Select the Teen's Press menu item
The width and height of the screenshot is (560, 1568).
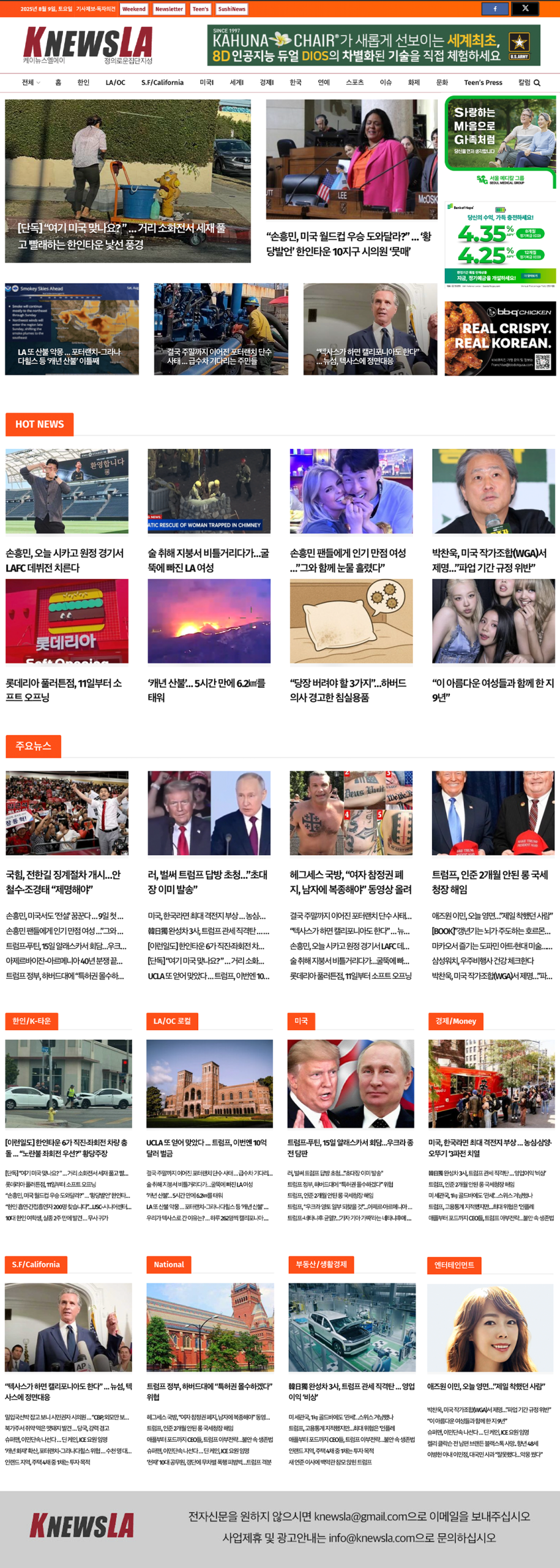[483, 83]
